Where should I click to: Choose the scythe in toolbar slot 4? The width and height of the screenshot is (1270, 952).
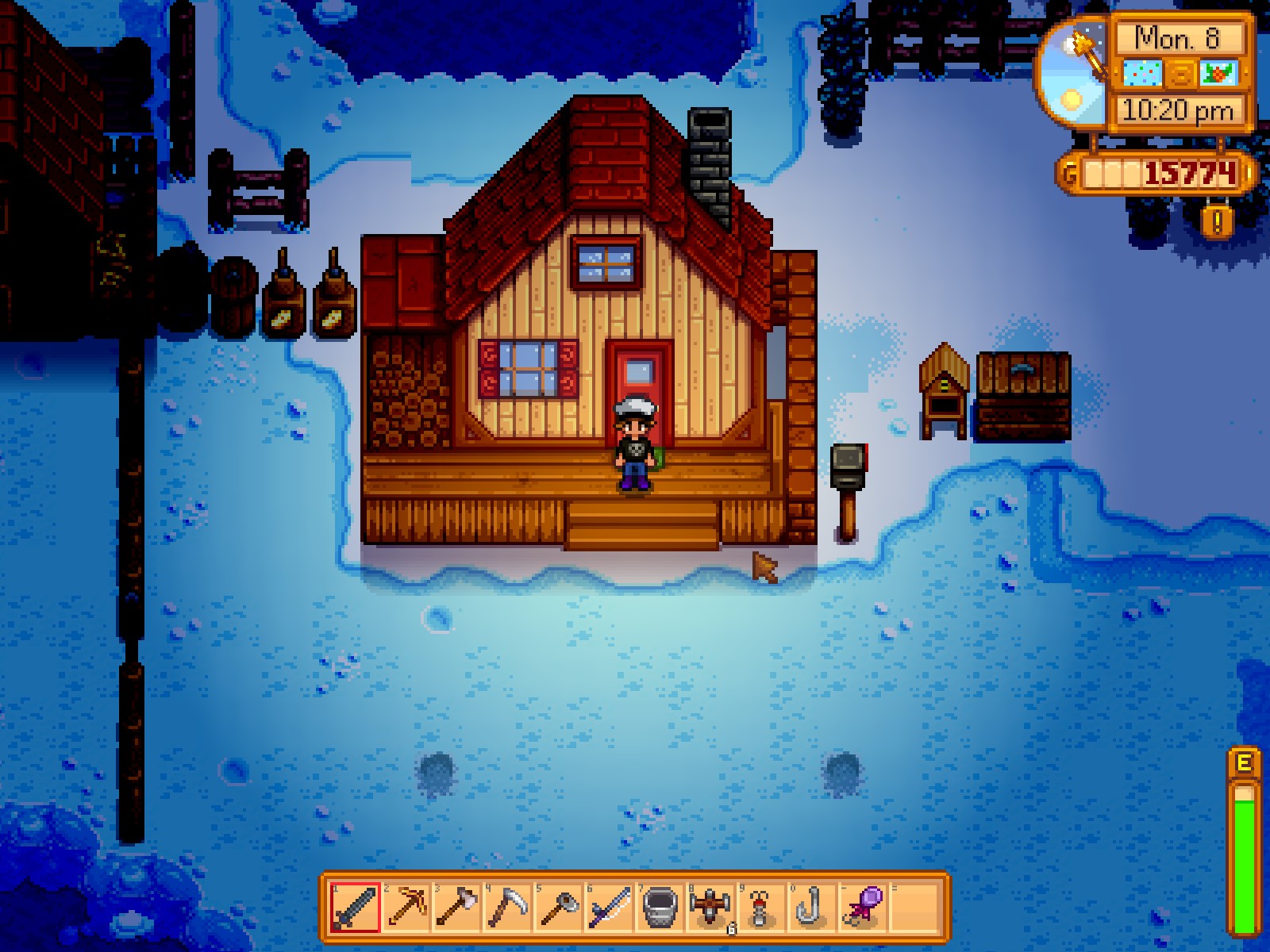click(507, 907)
